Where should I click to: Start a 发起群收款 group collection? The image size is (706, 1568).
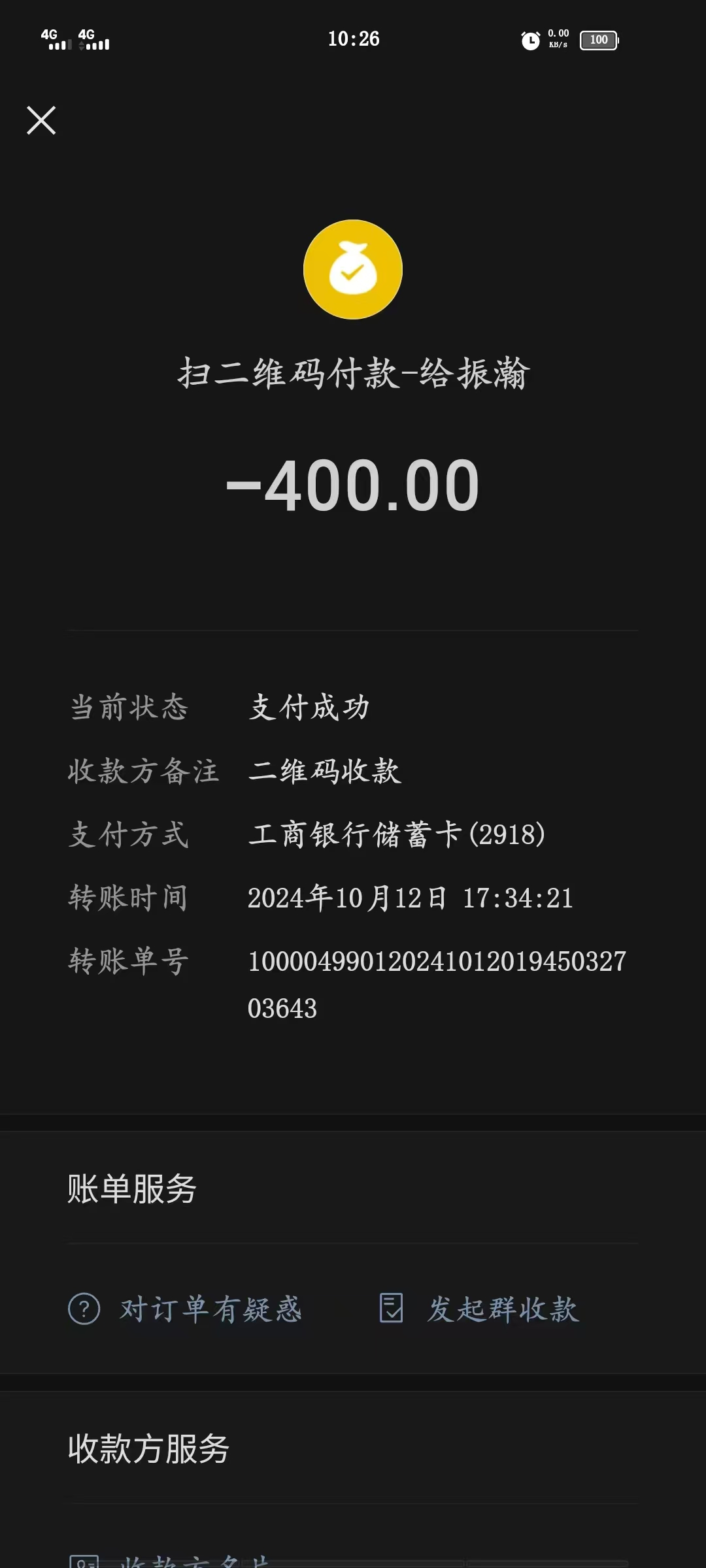pyautogui.click(x=480, y=1309)
